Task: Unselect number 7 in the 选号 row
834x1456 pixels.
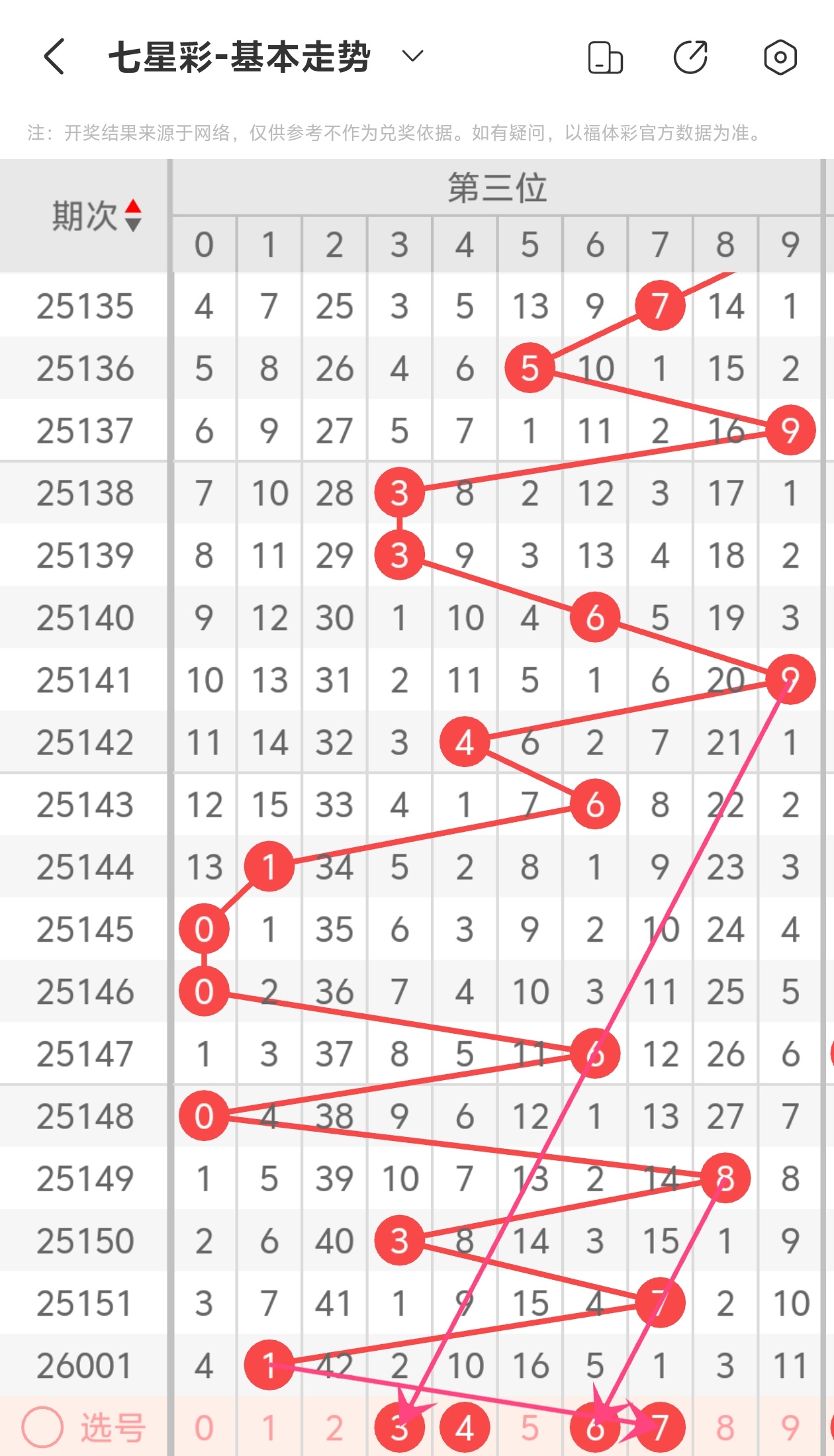Action: (x=660, y=1428)
